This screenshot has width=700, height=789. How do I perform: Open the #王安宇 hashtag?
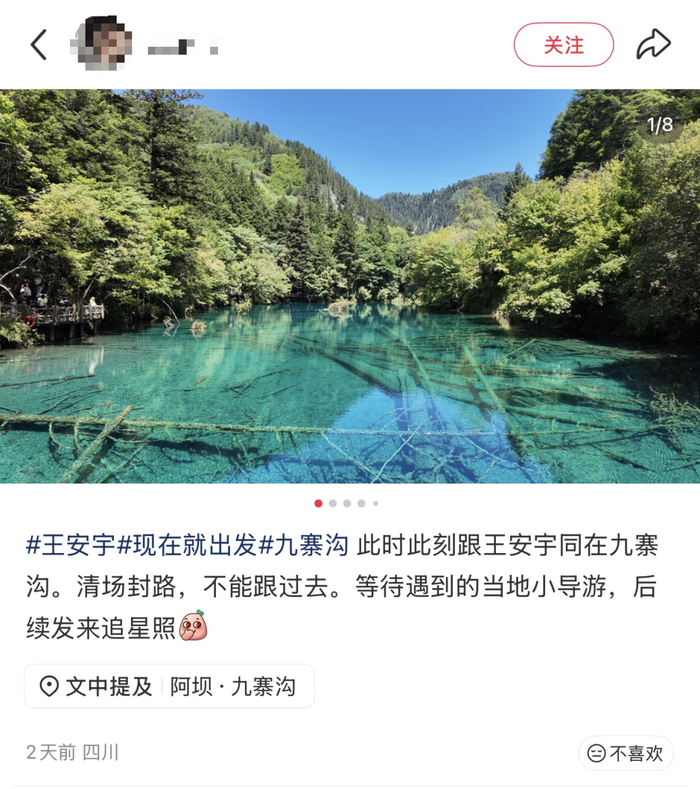(x=71, y=545)
